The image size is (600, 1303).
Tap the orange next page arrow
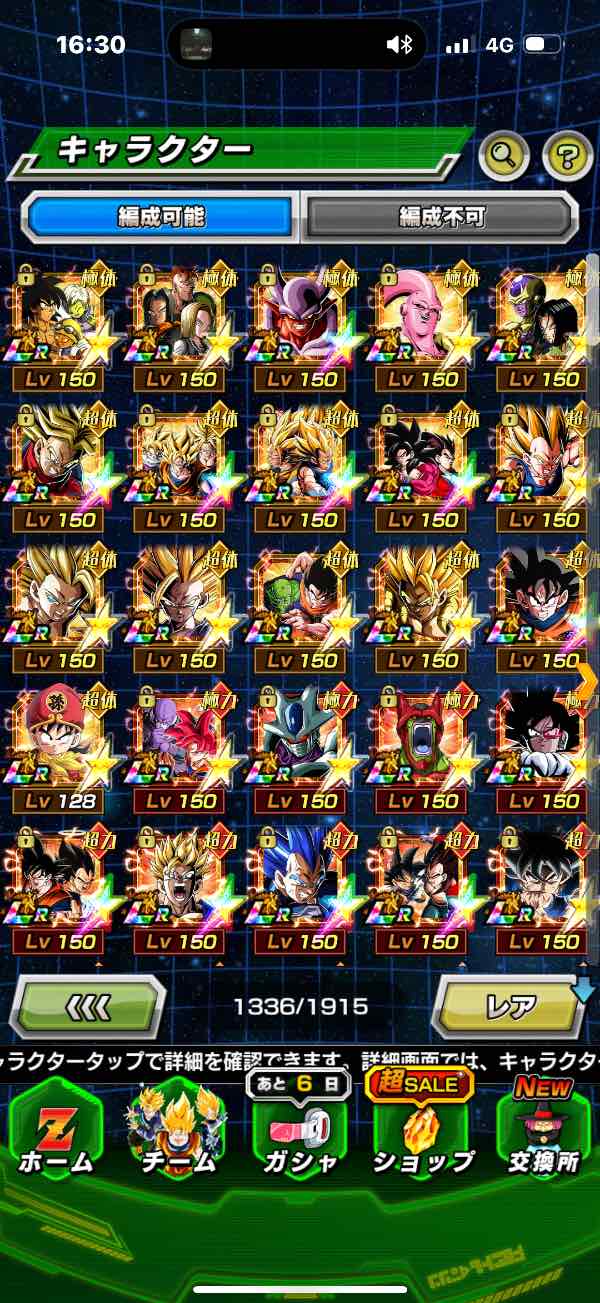click(586, 680)
